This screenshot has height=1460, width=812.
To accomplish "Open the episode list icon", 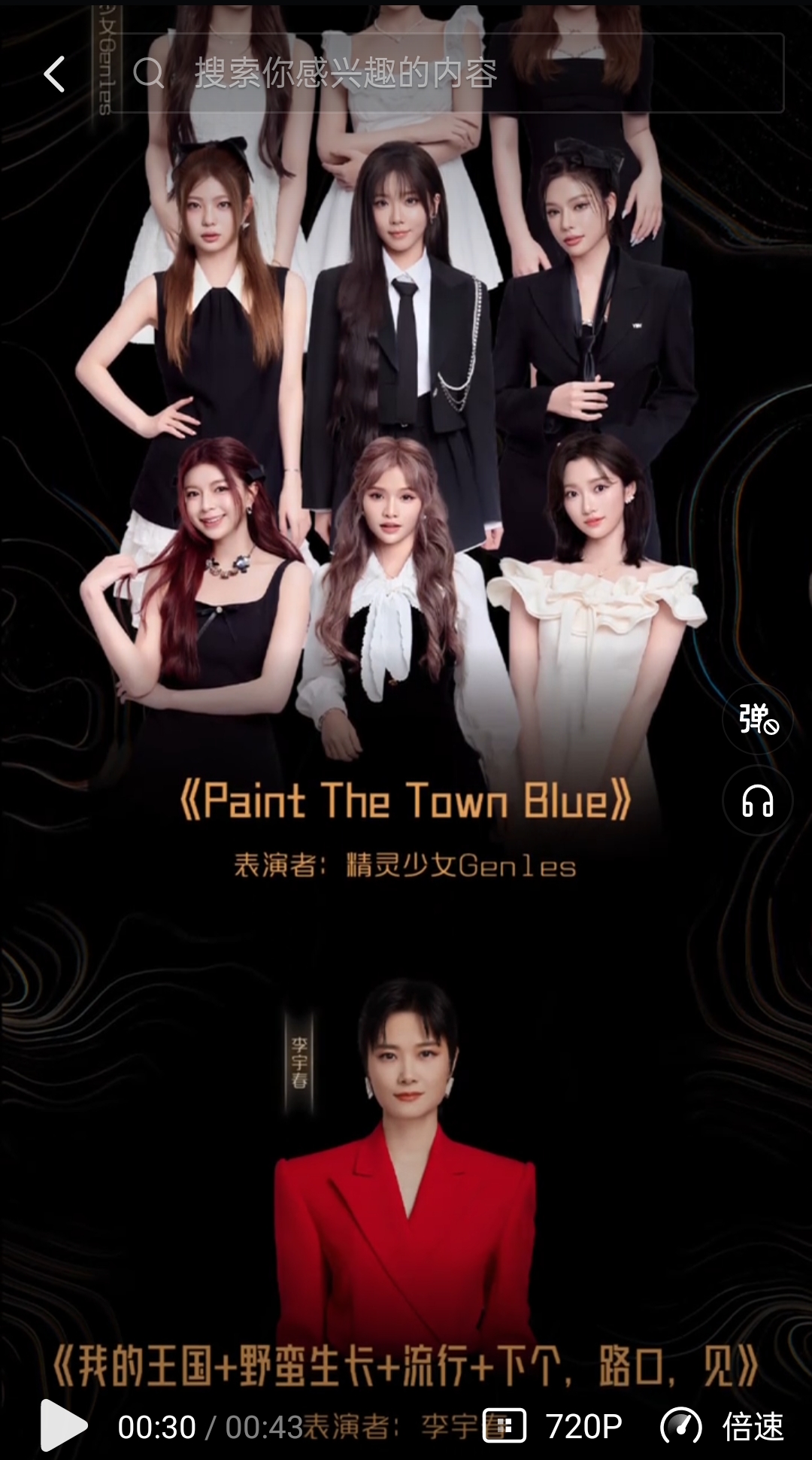I will (x=504, y=1425).
